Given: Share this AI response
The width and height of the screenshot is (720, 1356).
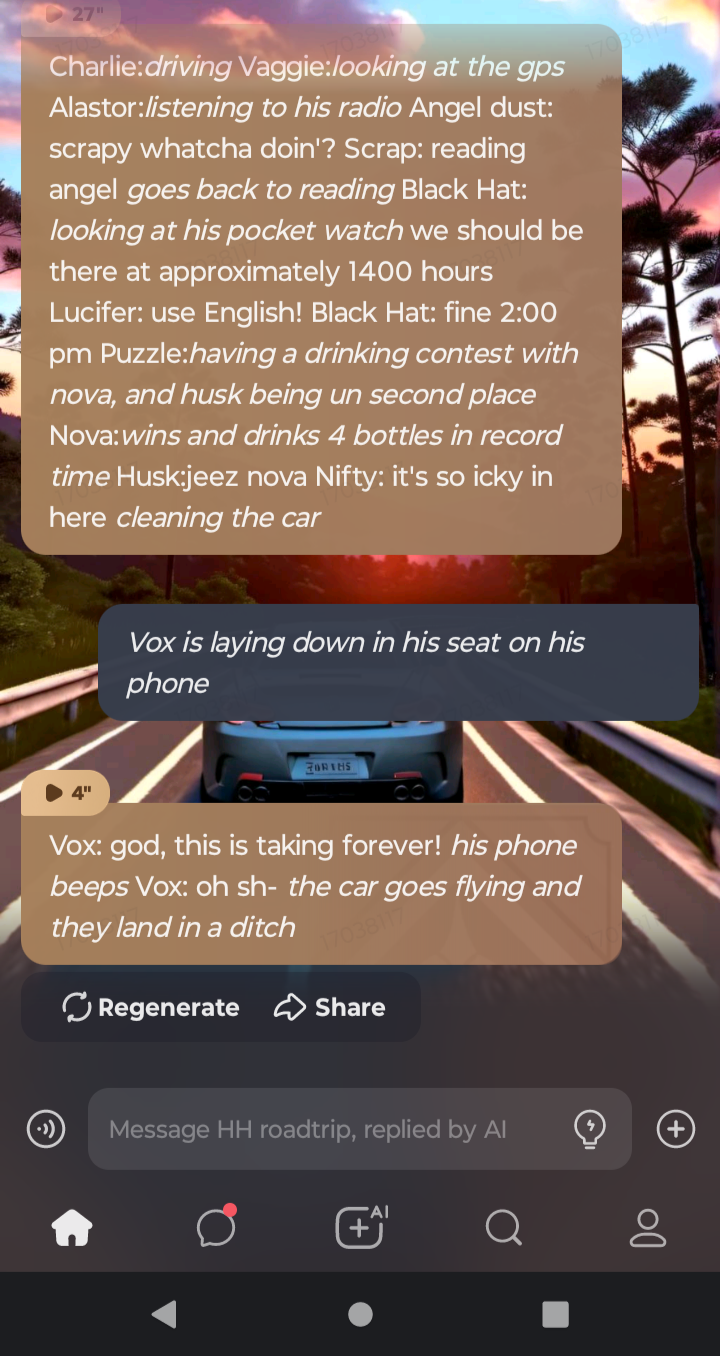Looking at the screenshot, I should (x=330, y=1007).
